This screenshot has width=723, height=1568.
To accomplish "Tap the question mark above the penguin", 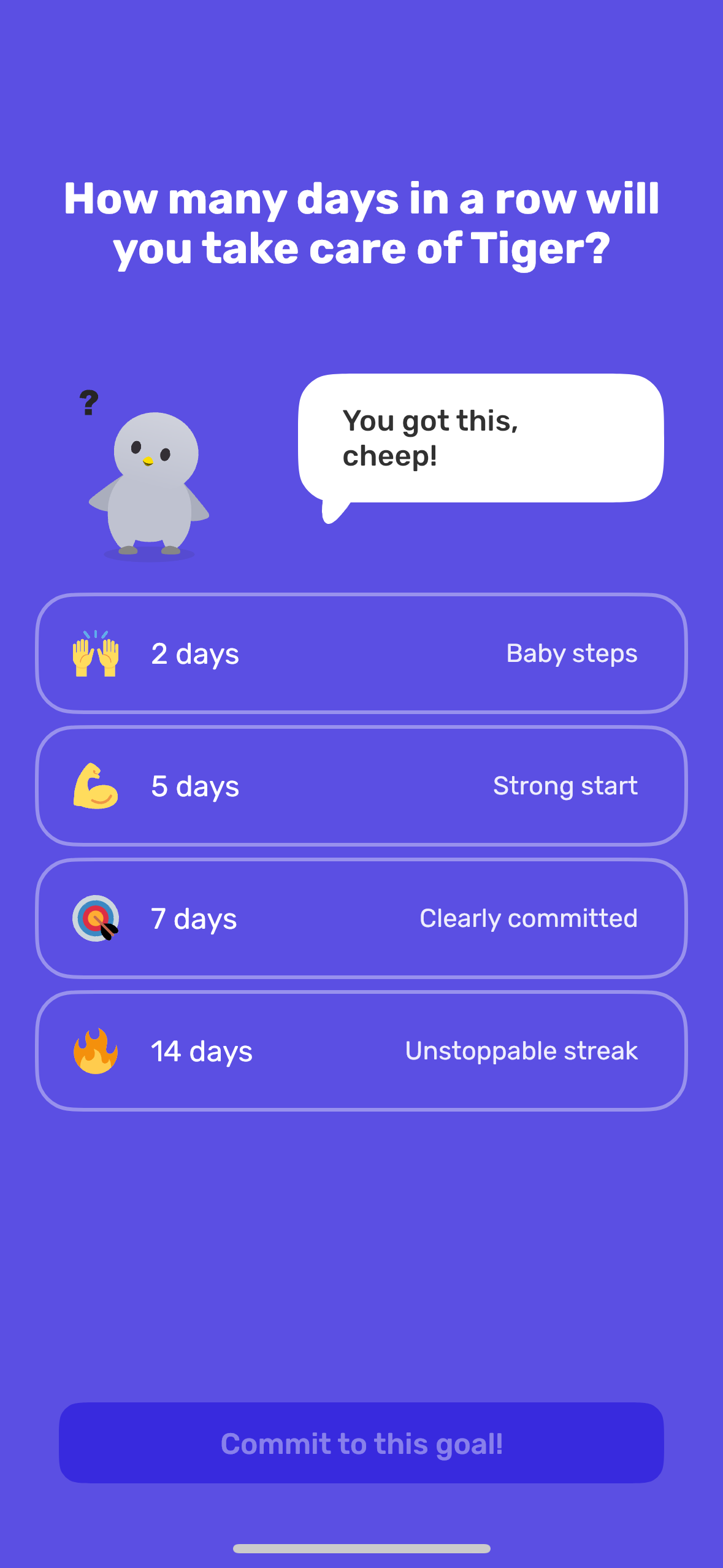I will coord(90,403).
